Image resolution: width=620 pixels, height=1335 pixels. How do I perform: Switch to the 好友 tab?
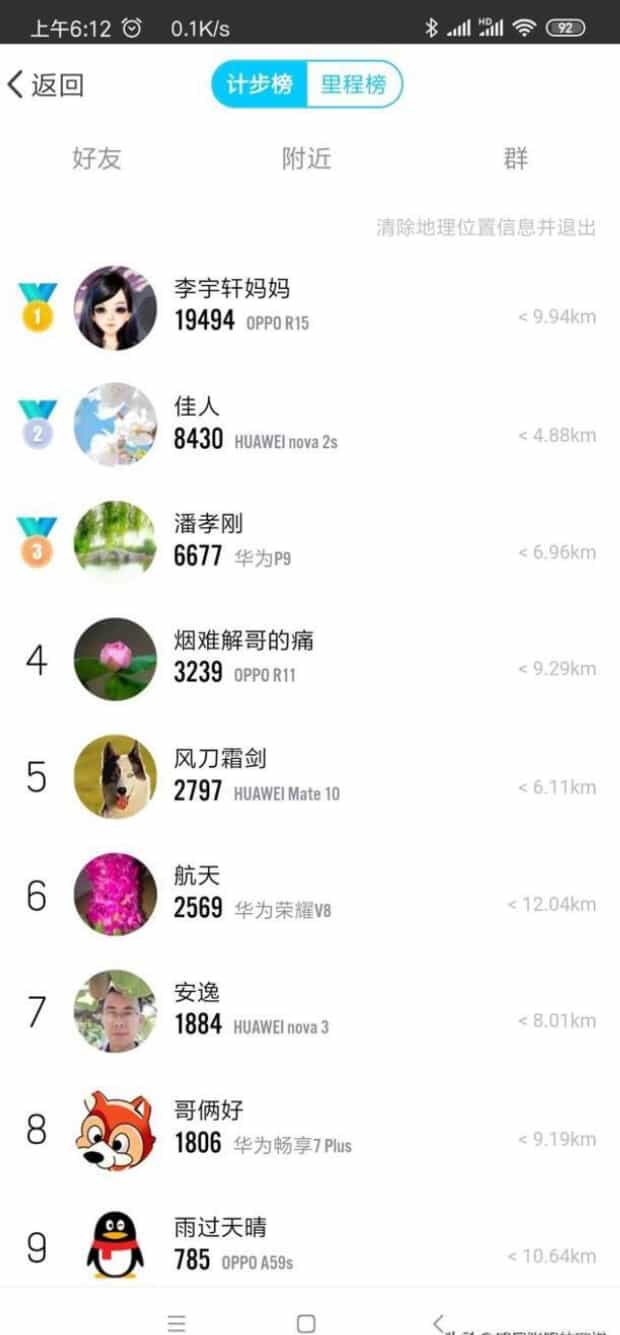click(x=97, y=158)
